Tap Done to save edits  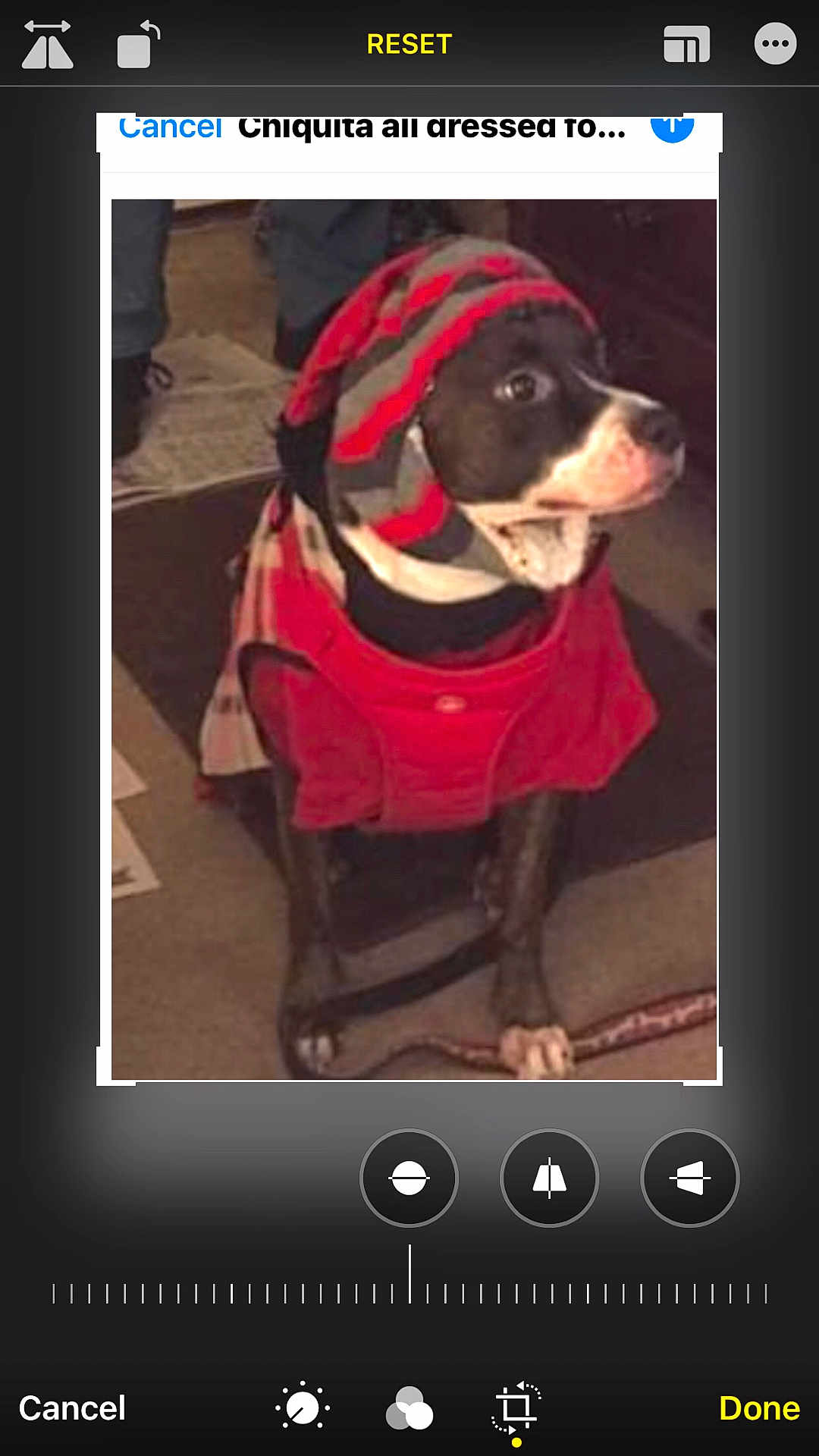point(759,1408)
